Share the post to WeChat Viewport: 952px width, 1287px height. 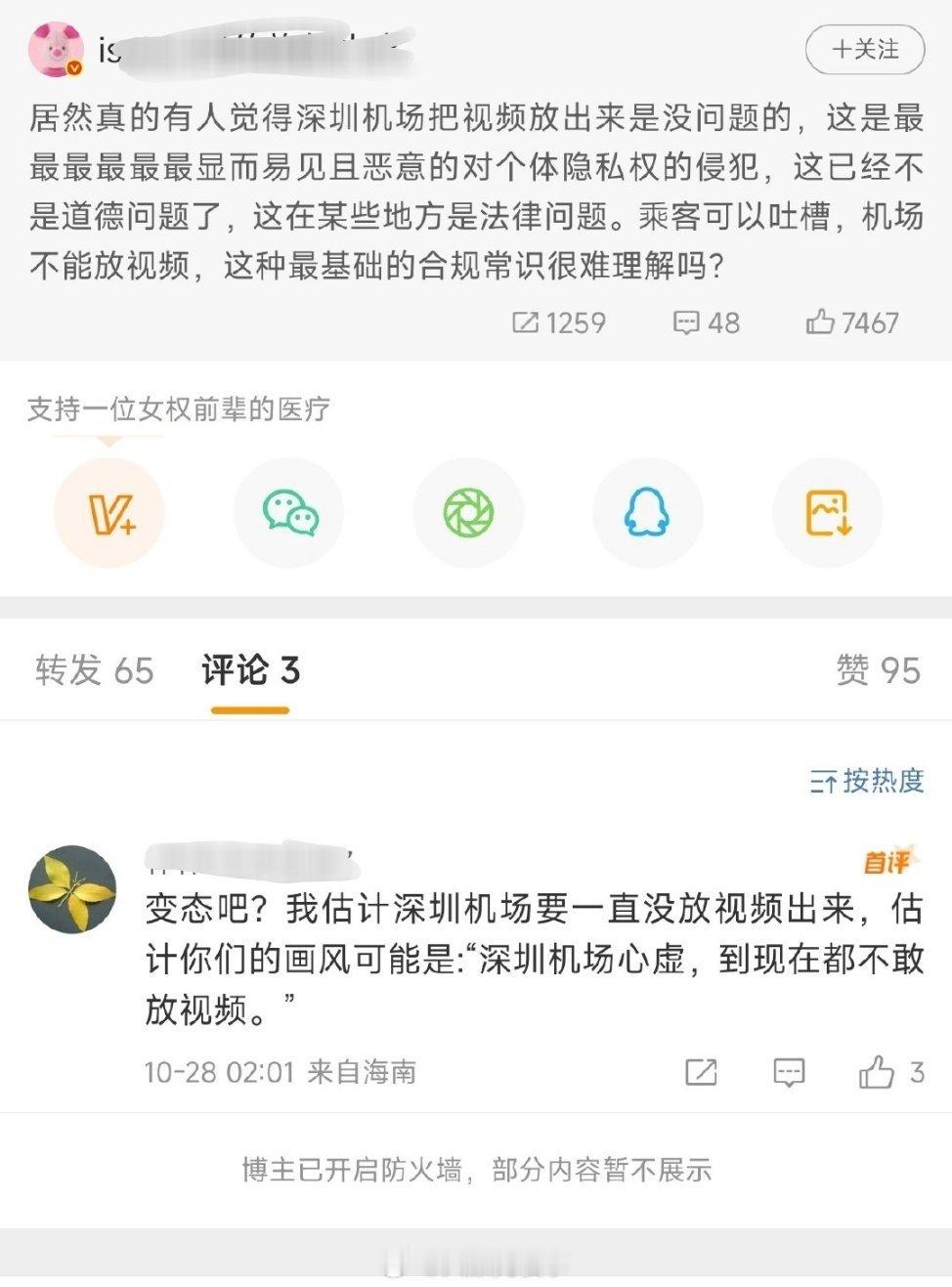[289, 511]
